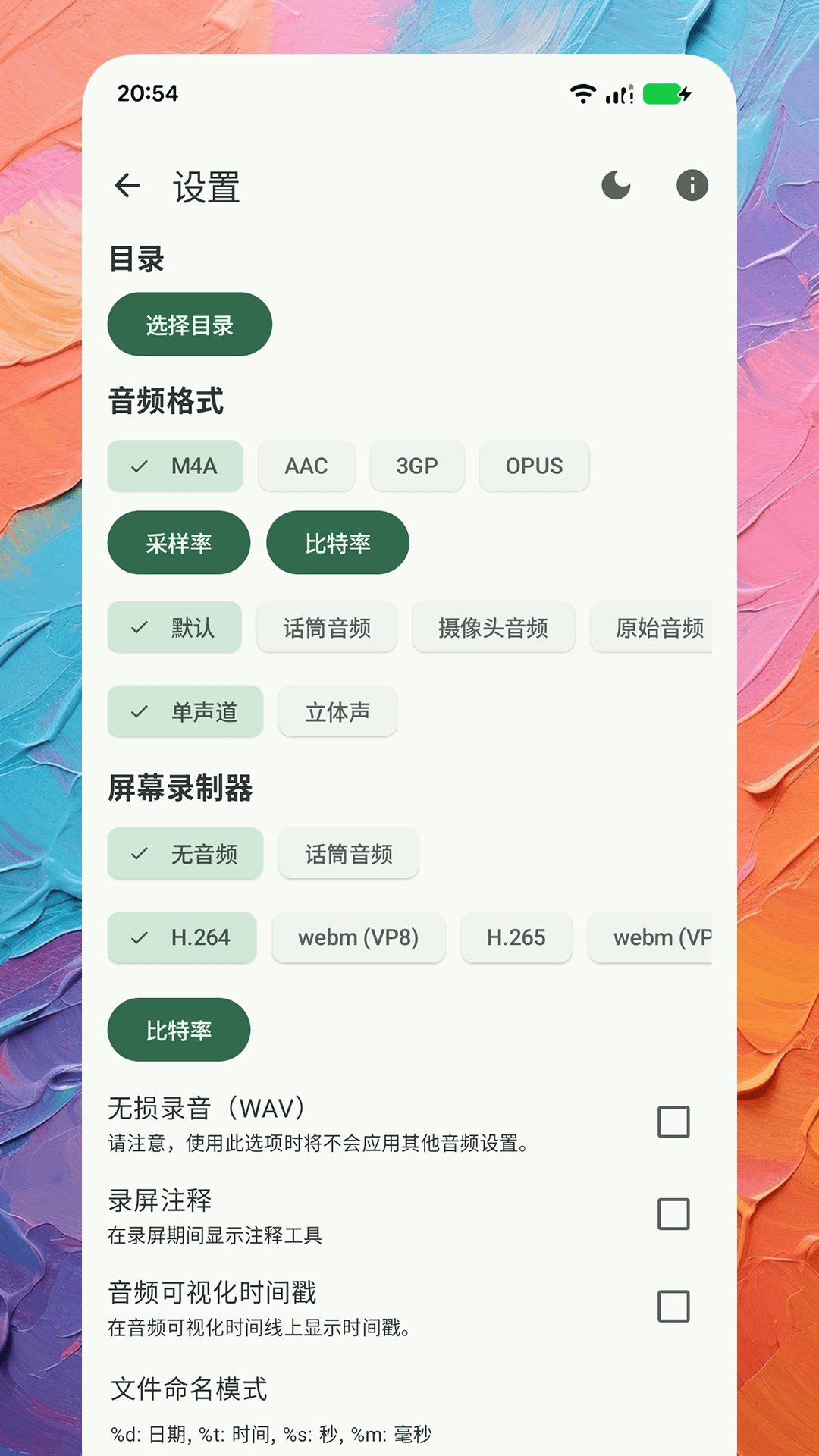Select the AAC audio format
The width and height of the screenshot is (819, 1456).
point(306,466)
